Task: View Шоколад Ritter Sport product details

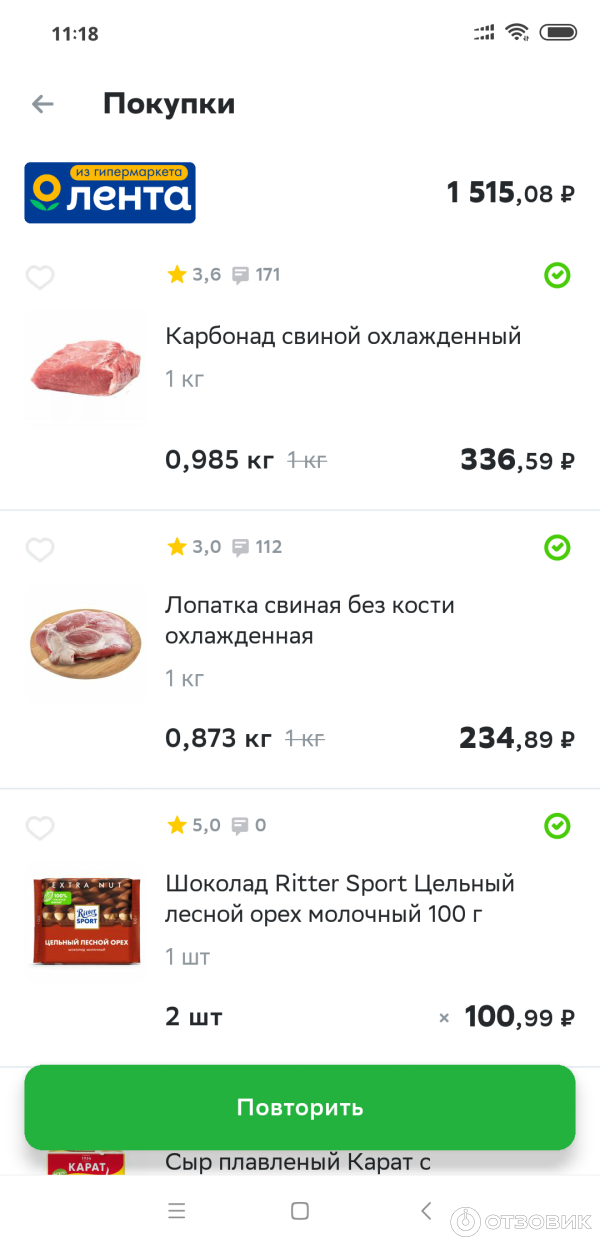Action: 339,898
